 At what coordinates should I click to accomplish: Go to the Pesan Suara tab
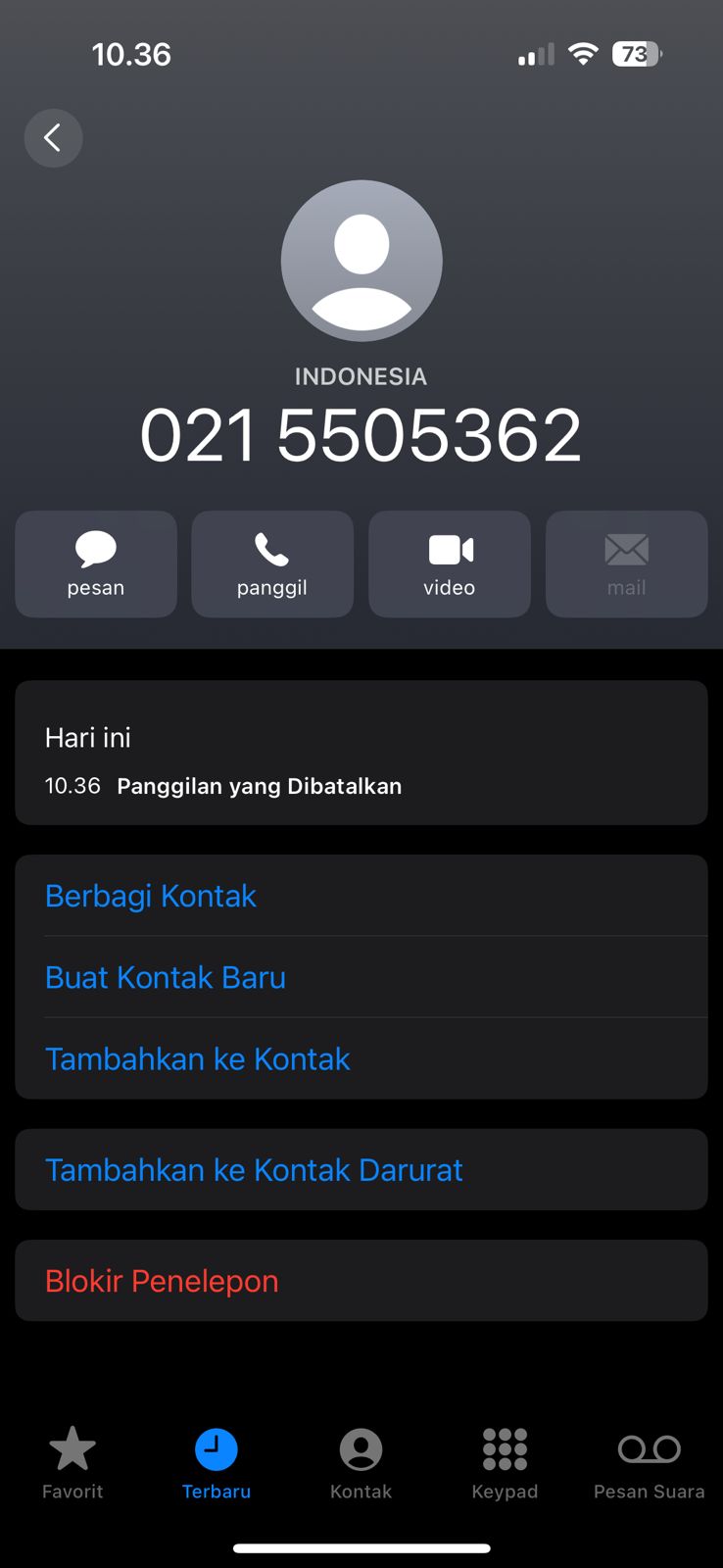[x=649, y=1463]
